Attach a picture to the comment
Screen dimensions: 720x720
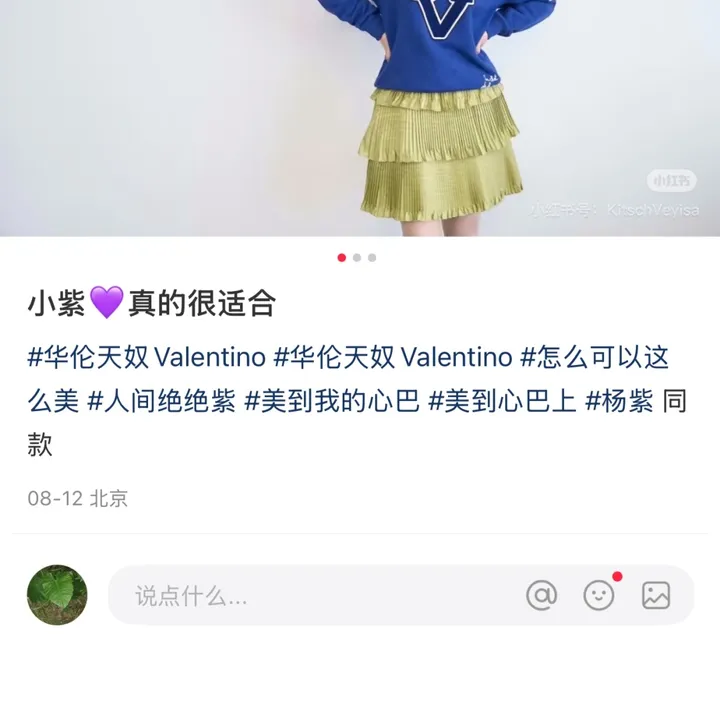656,595
